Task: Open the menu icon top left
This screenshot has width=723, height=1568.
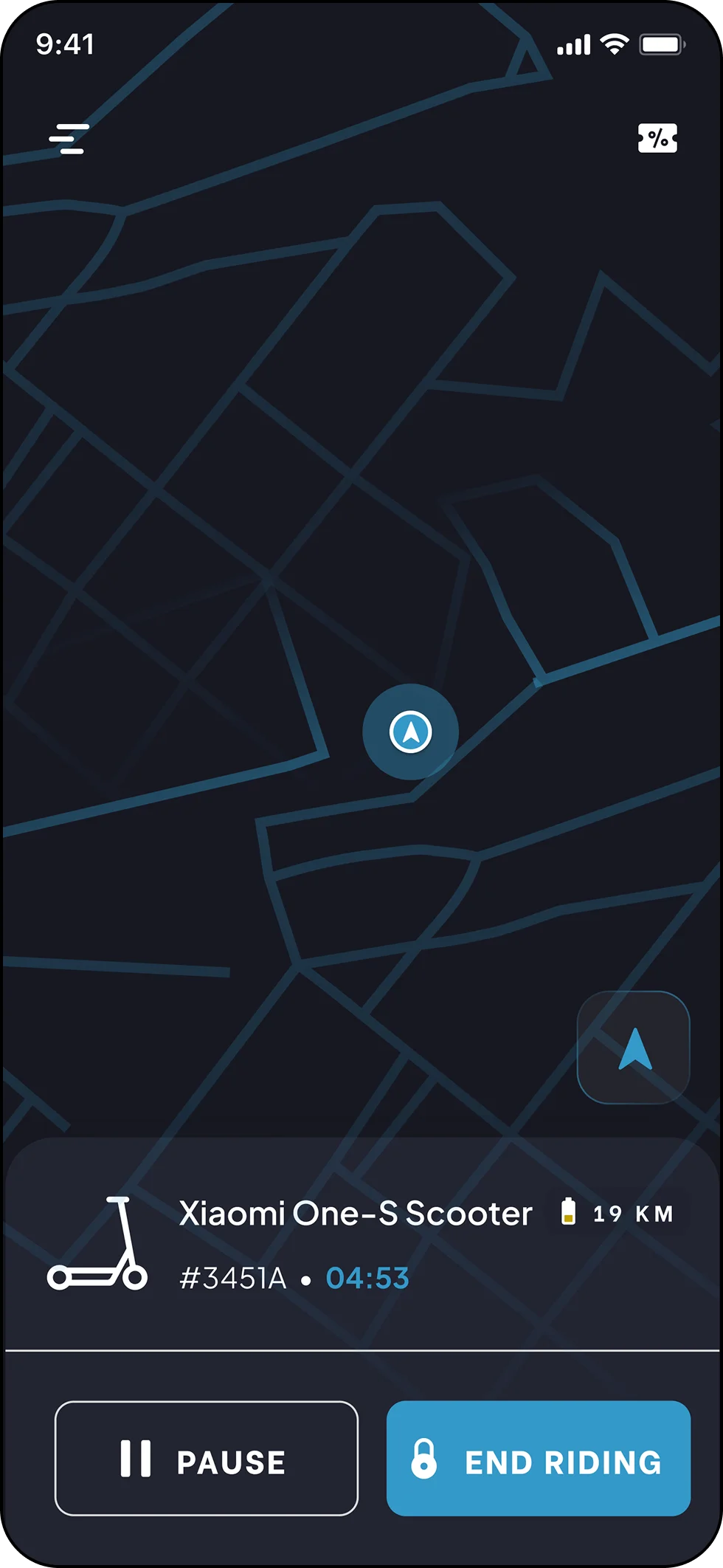Action: (69, 138)
